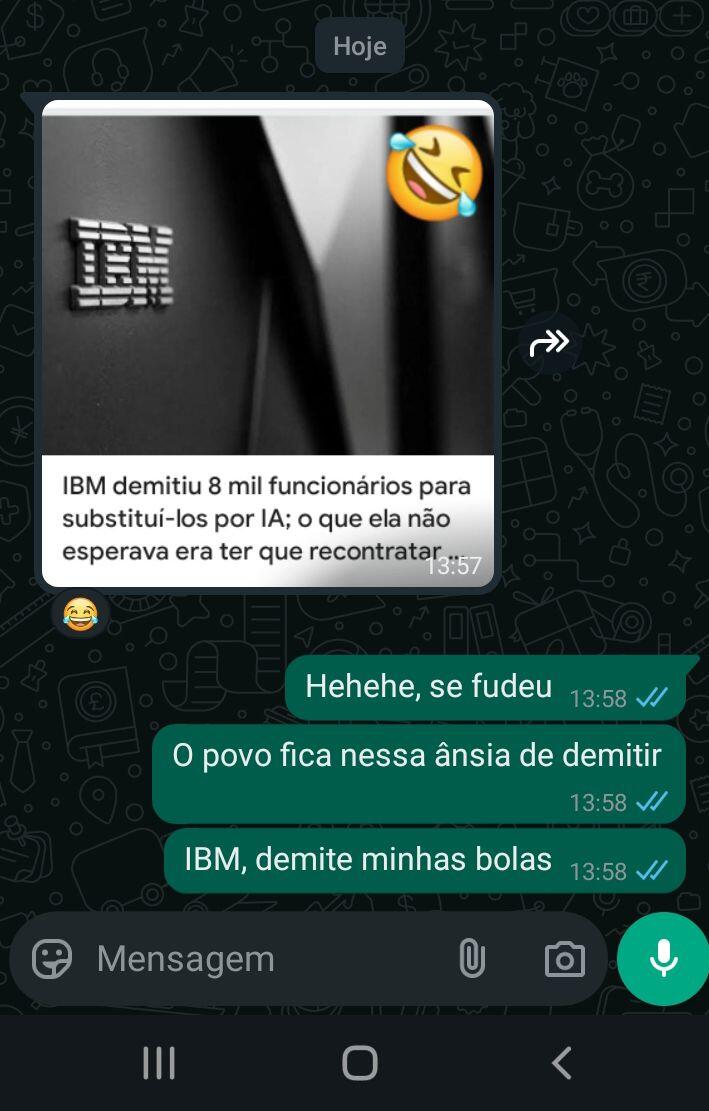Go to the home screen
This screenshot has height=1111, width=709.
click(x=360, y=1063)
